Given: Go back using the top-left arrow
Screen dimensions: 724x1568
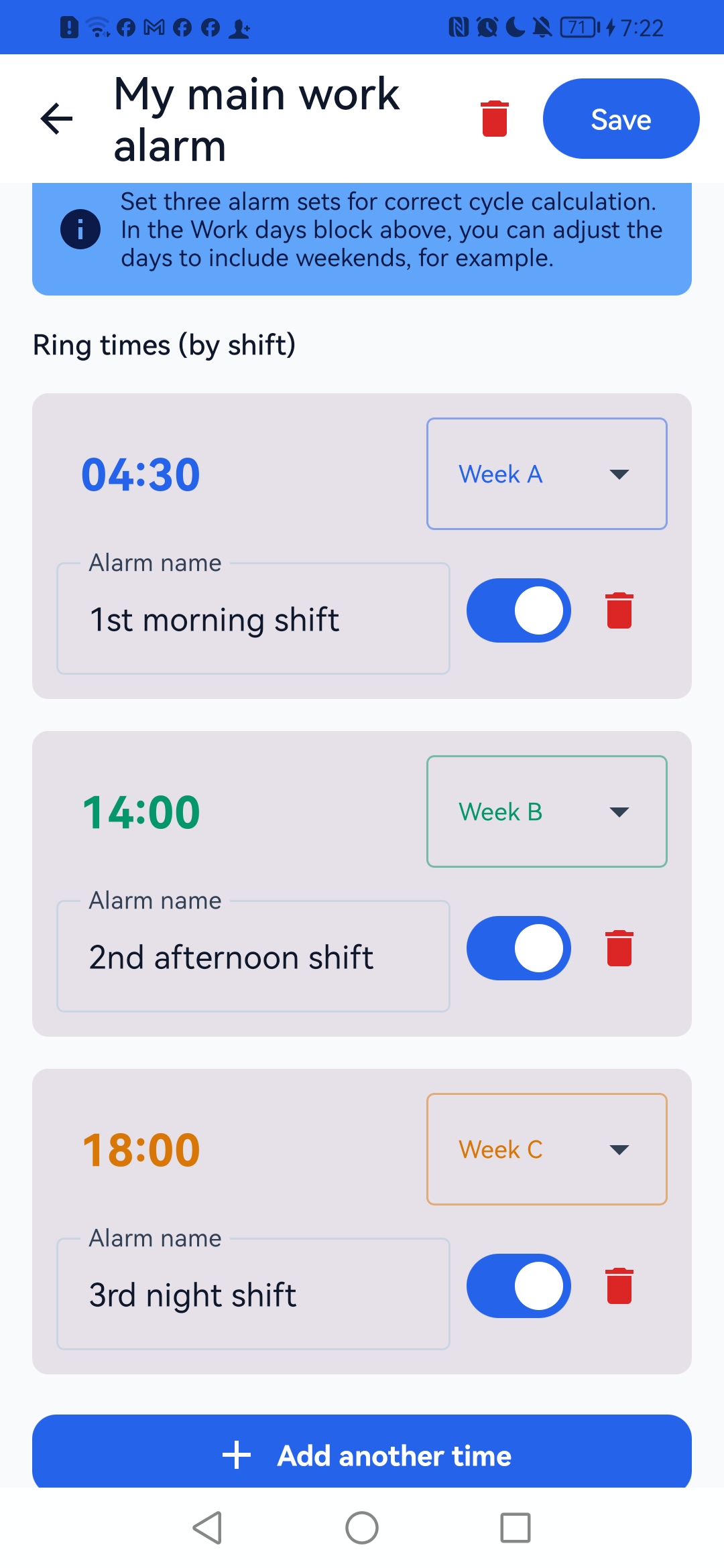Looking at the screenshot, I should (56, 119).
